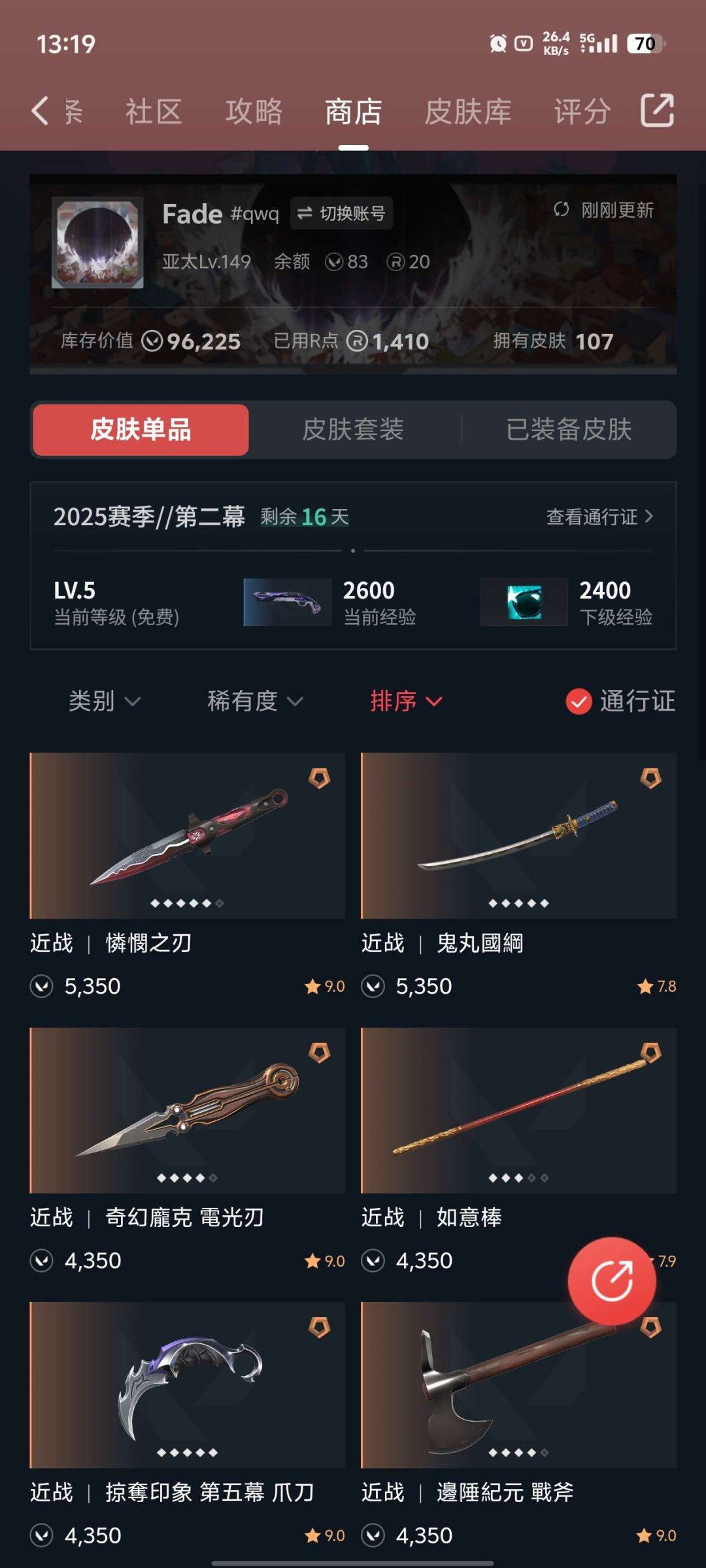This screenshot has height=1568, width=706.
Task: Open the 排序 sort dropdown
Action: tap(405, 701)
